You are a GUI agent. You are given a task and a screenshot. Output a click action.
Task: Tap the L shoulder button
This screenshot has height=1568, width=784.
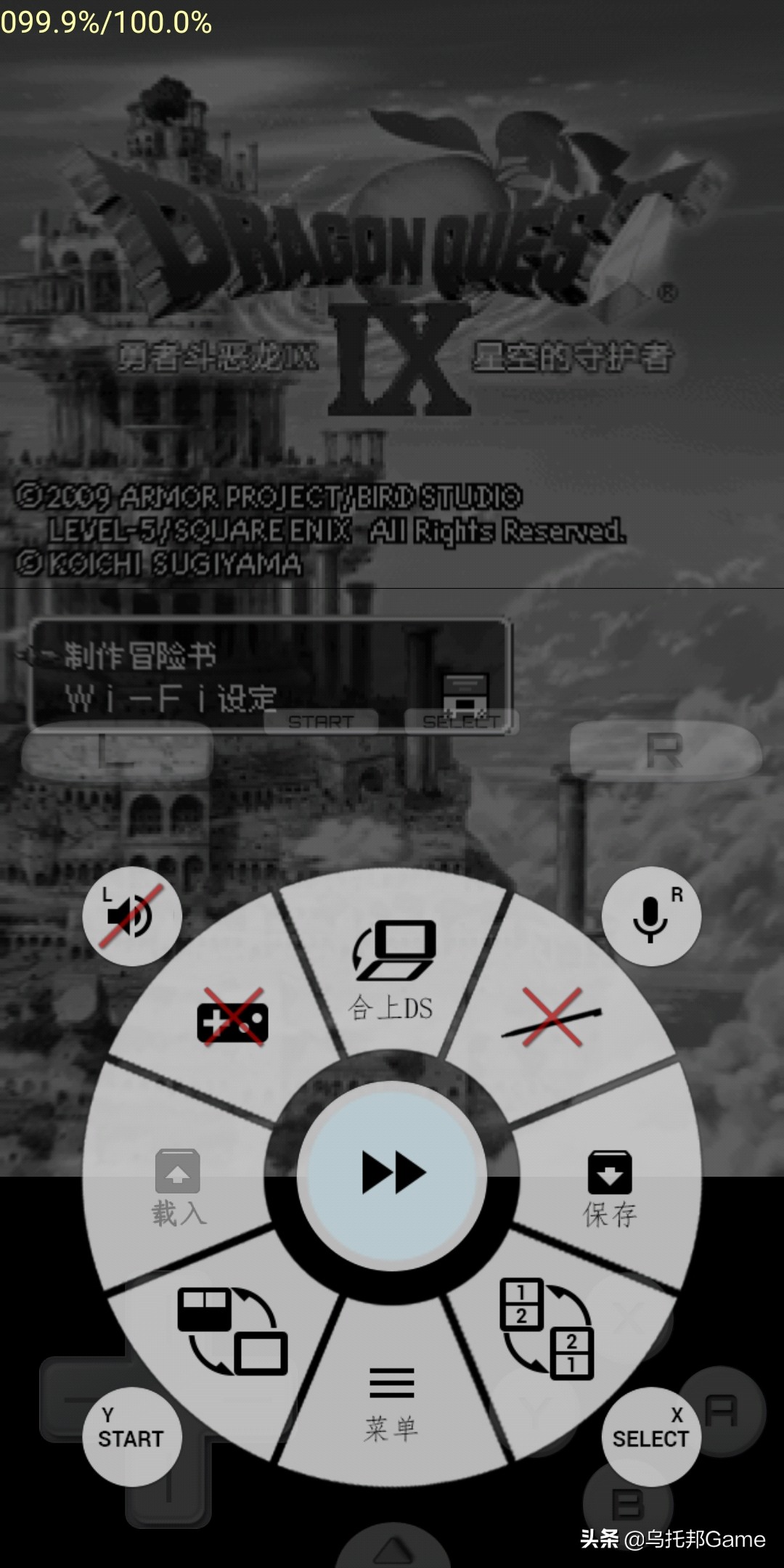(x=116, y=751)
